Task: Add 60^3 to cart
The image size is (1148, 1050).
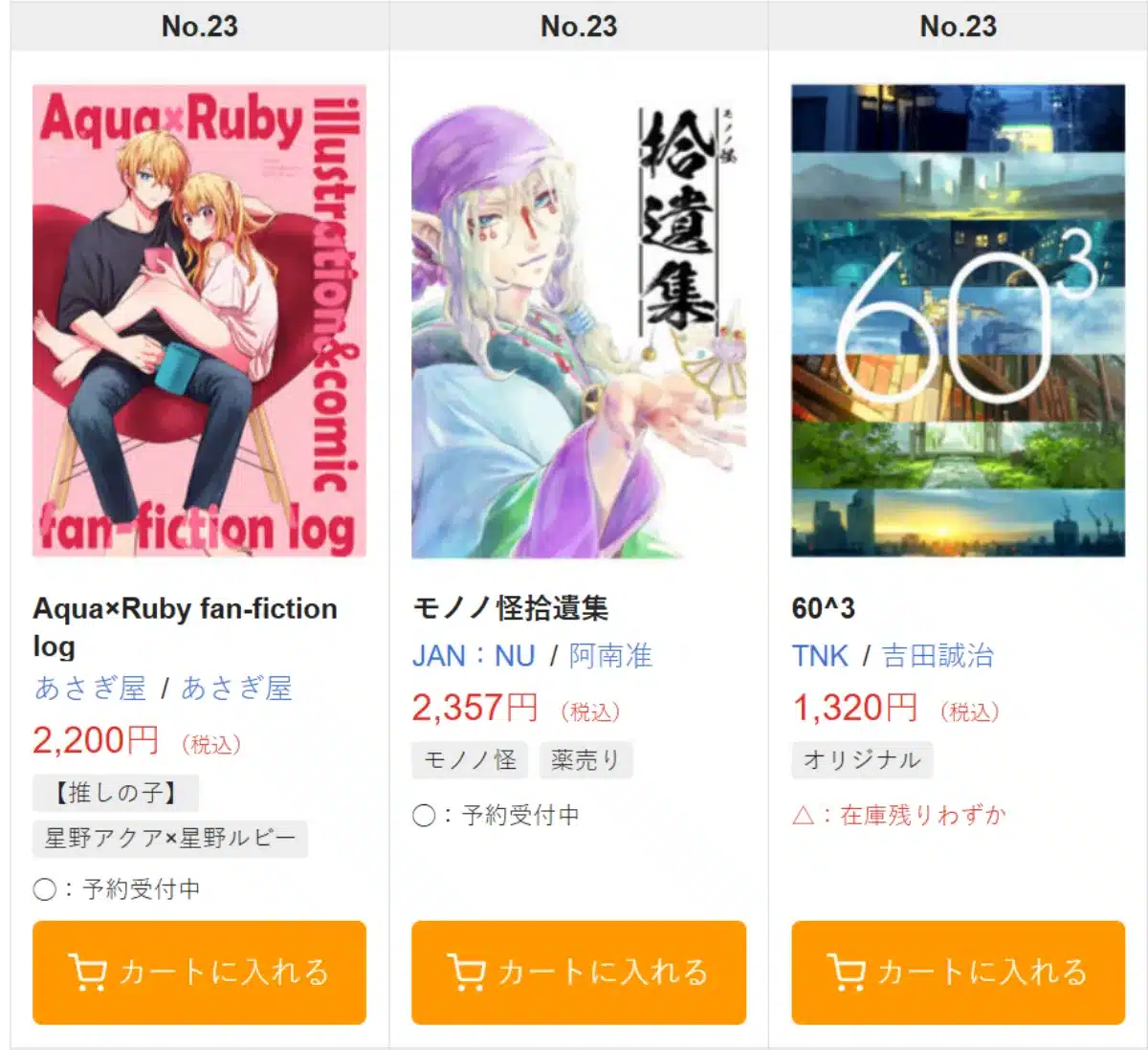Action: point(958,972)
